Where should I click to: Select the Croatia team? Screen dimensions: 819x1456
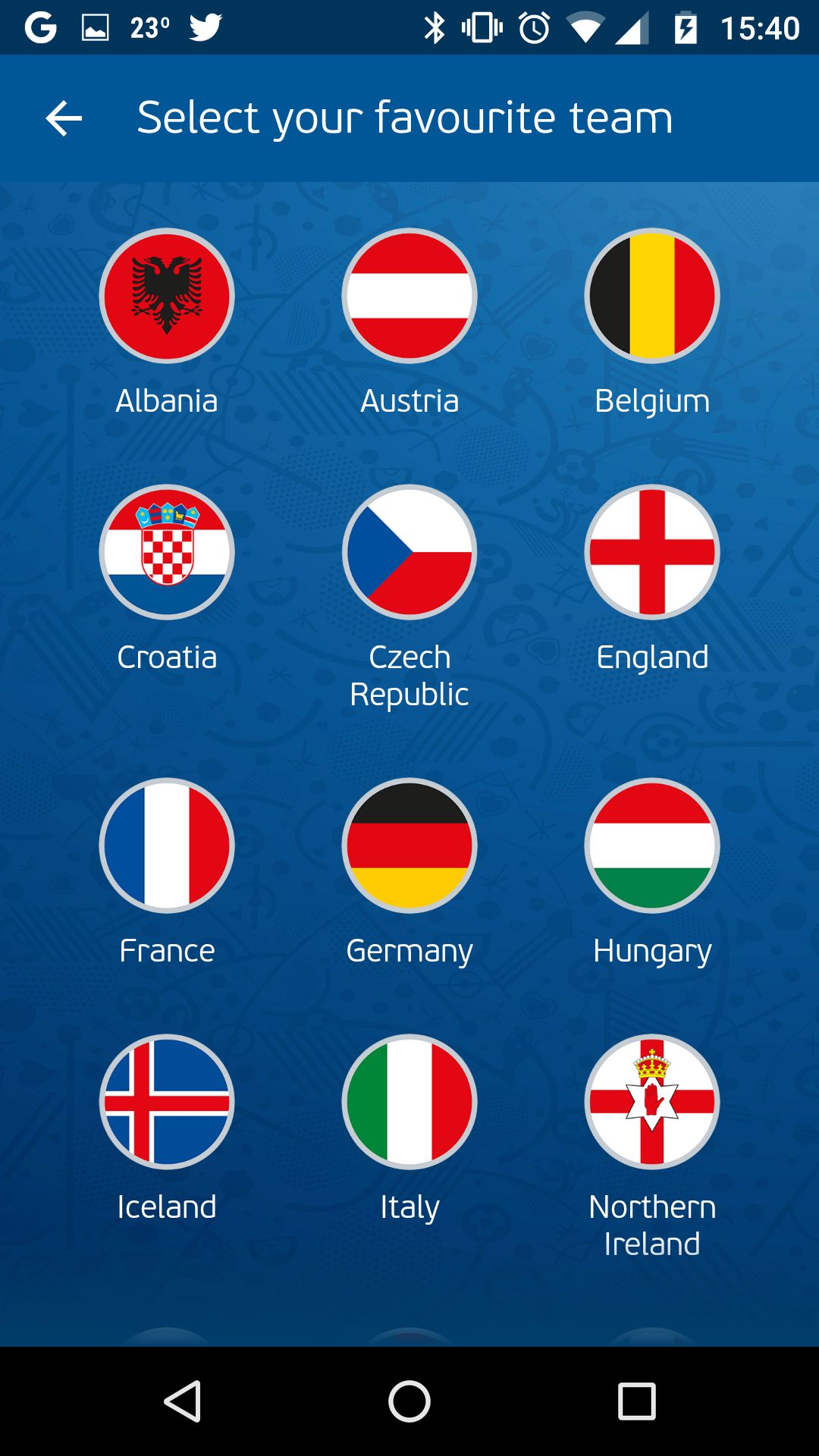[x=167, y=552]
